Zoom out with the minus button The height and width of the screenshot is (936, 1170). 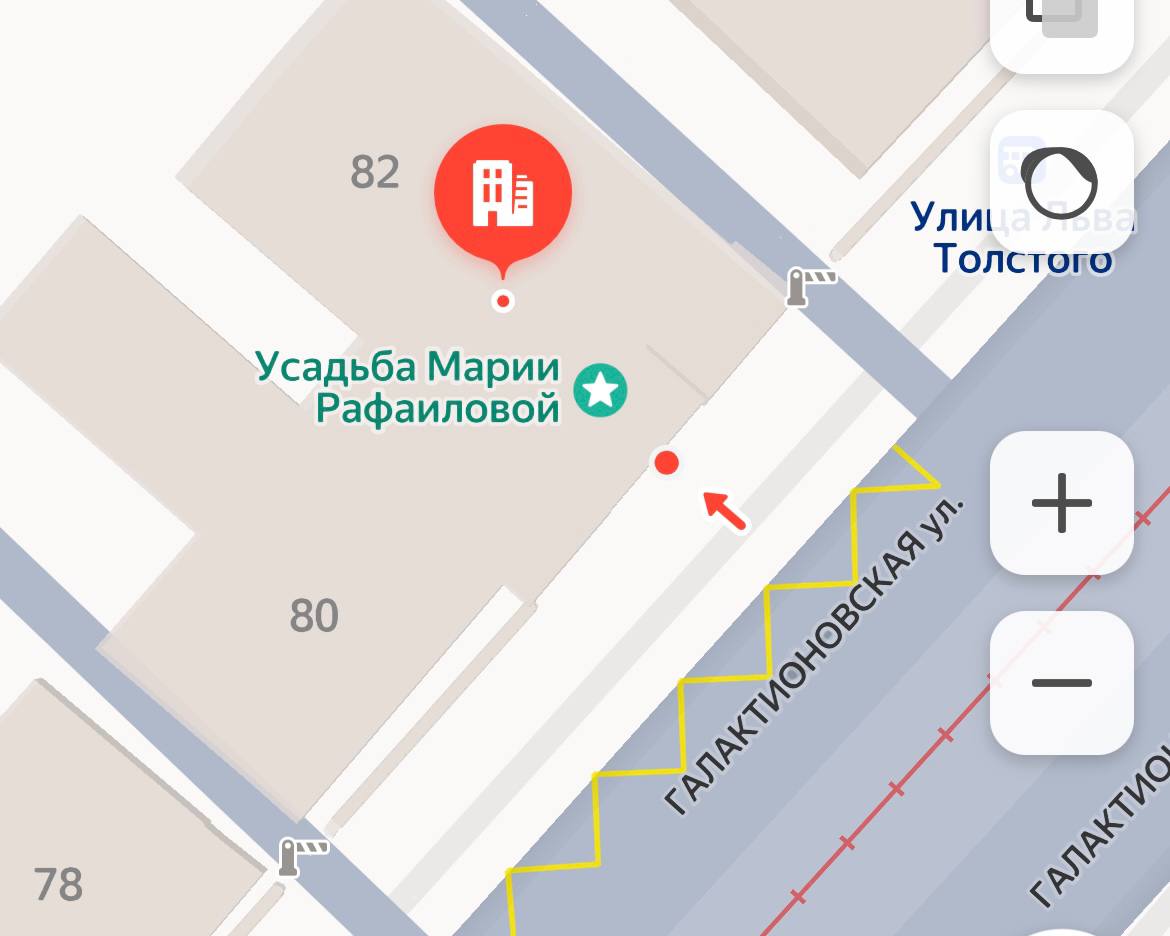(1061, 683)
